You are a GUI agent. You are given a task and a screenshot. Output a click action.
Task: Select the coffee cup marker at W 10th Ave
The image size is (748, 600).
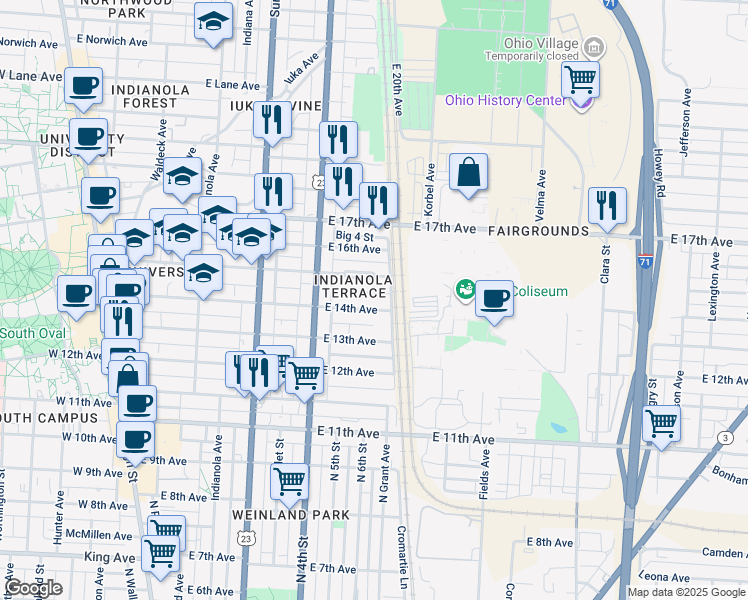click(135, 444)
